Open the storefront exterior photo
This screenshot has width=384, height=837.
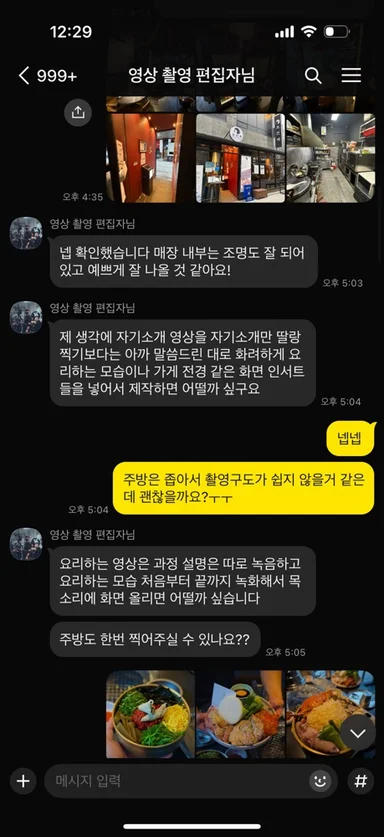(240, 157)
